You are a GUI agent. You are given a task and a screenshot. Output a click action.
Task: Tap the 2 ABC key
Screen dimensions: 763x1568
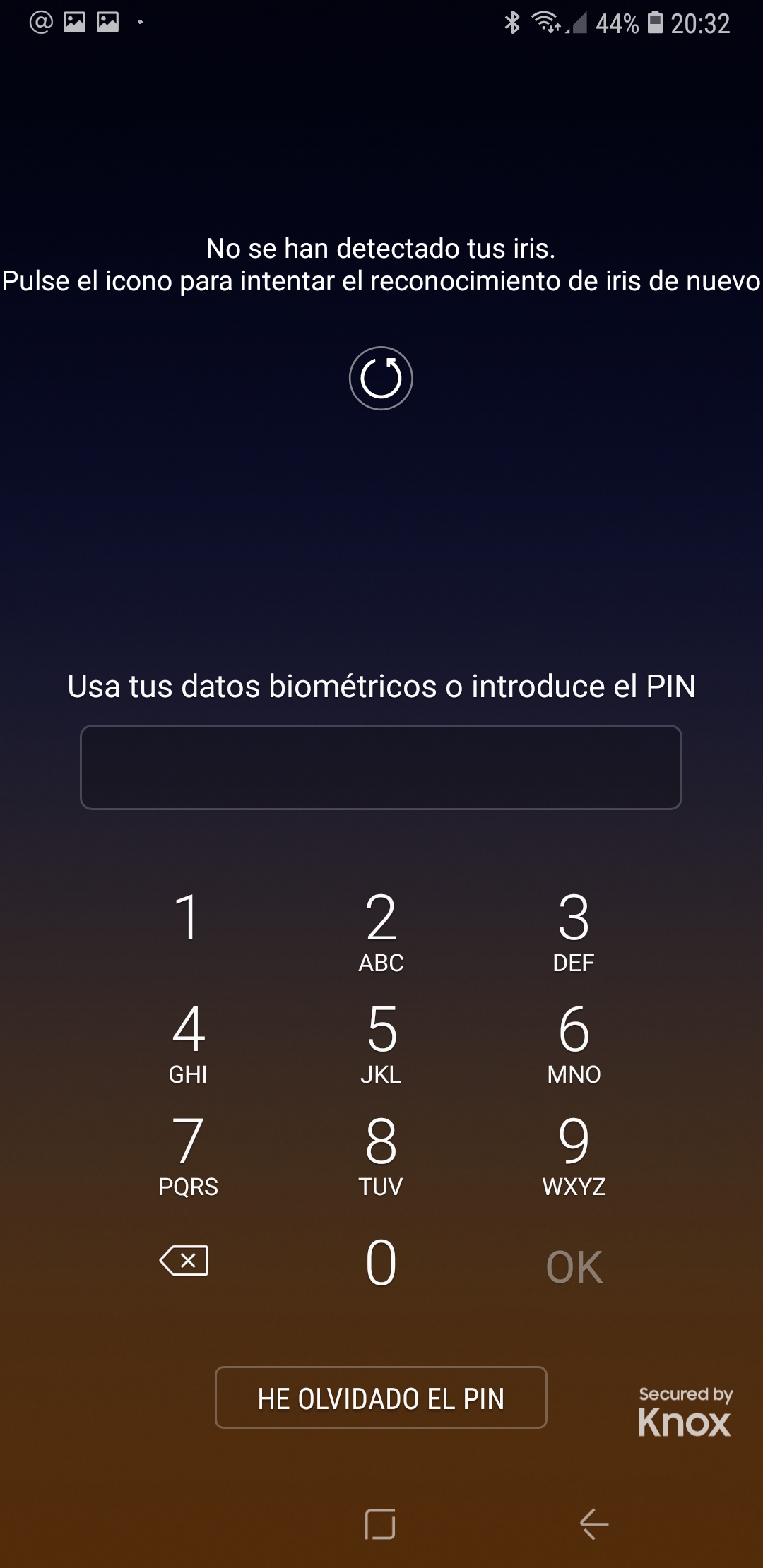point(381,931)
